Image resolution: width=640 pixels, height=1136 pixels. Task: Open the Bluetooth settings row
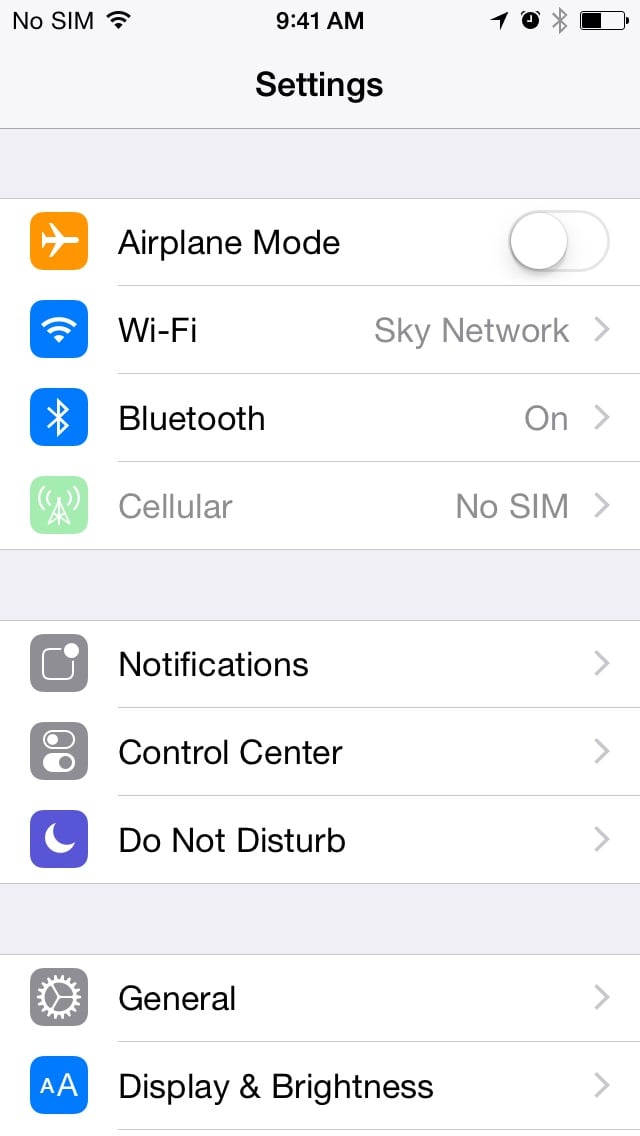pos(320,418)
